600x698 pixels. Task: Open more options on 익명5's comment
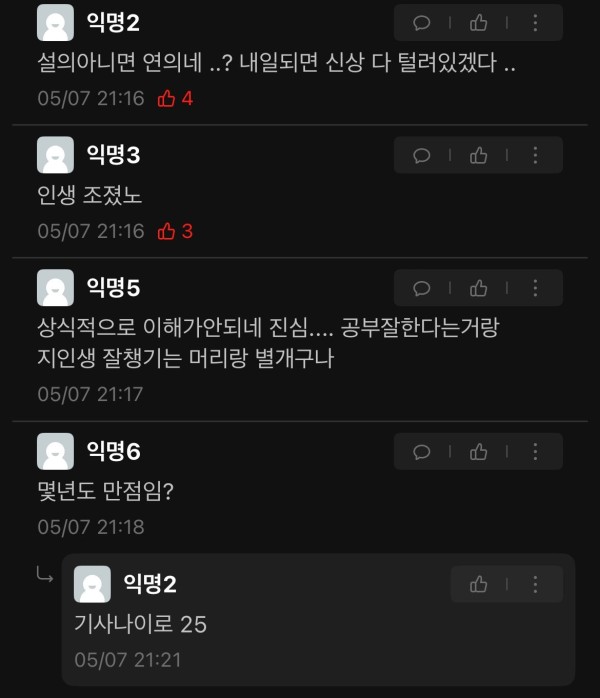pyautogui.click(x=535, y=288)
